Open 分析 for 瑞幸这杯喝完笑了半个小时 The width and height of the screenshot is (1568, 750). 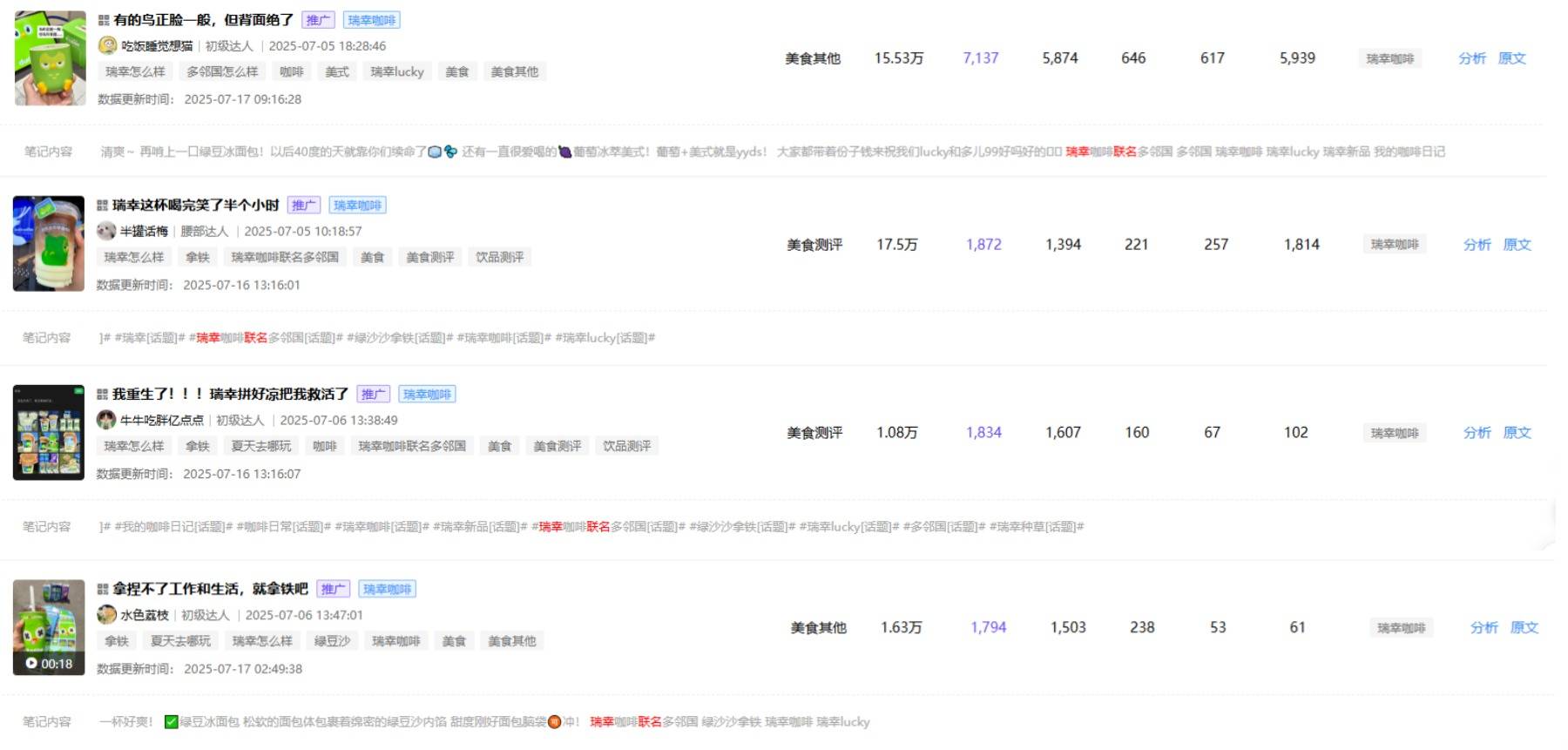[x=1477, y=245]
